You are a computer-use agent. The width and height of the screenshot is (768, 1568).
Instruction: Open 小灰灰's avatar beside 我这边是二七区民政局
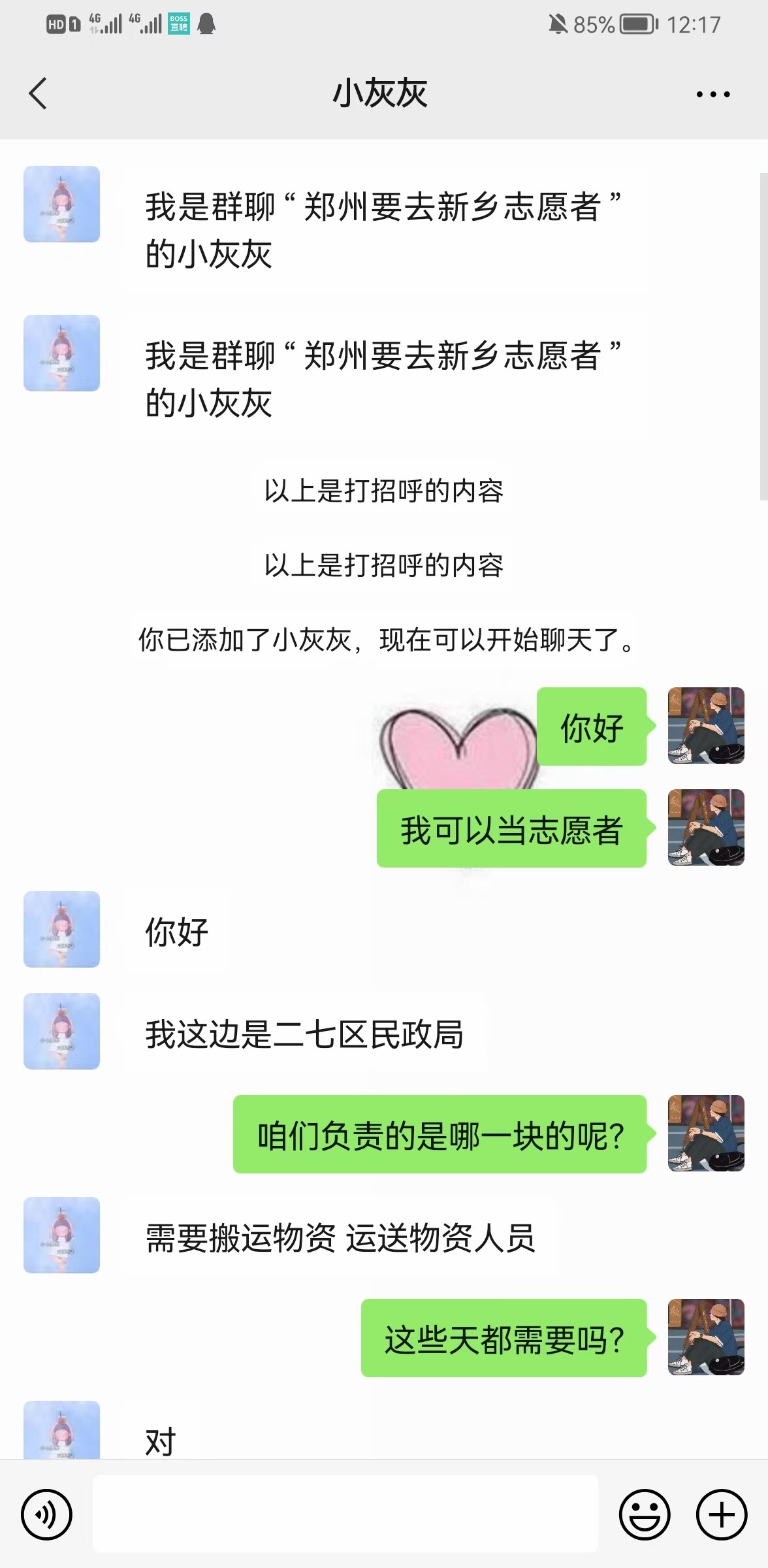[x=62, y=1031]
